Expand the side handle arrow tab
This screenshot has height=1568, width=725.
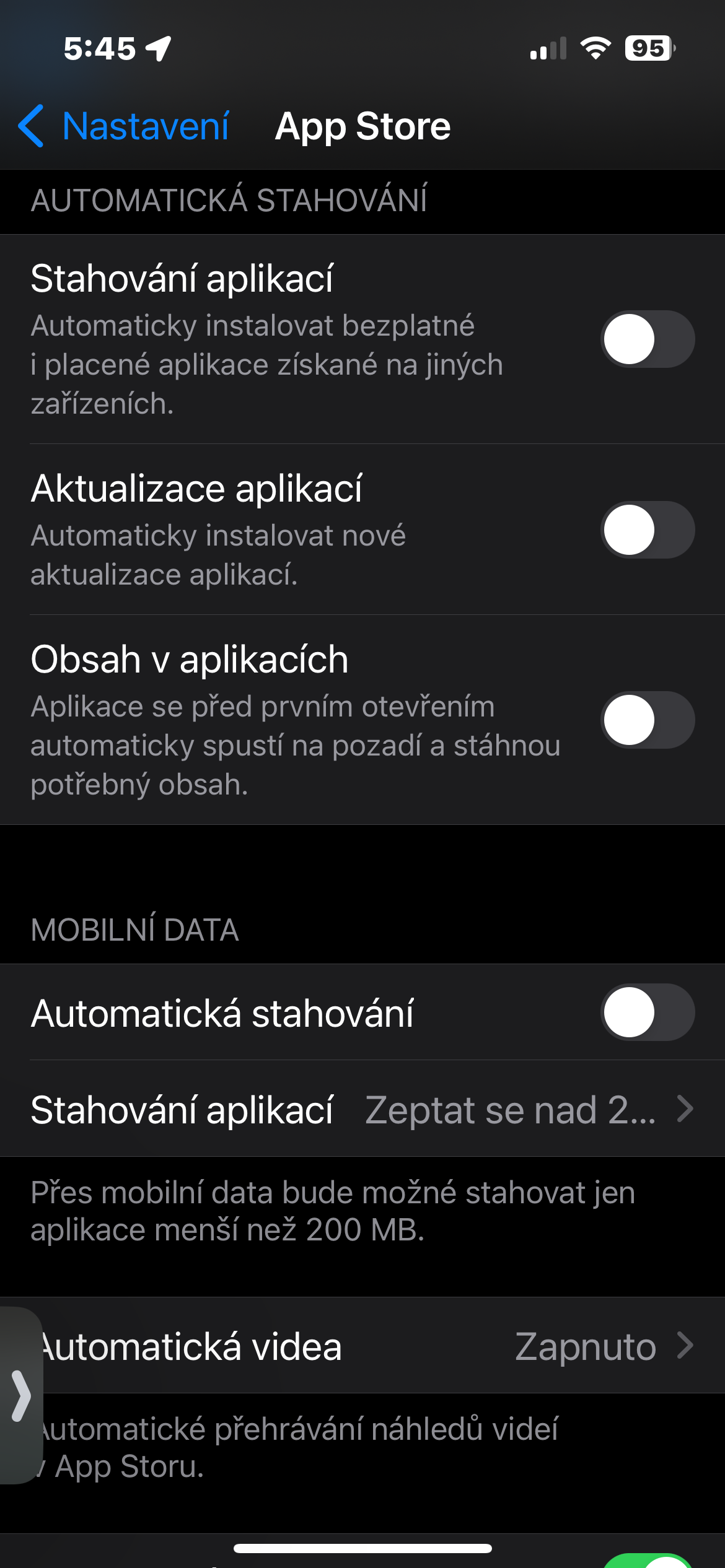(21, 1395)
